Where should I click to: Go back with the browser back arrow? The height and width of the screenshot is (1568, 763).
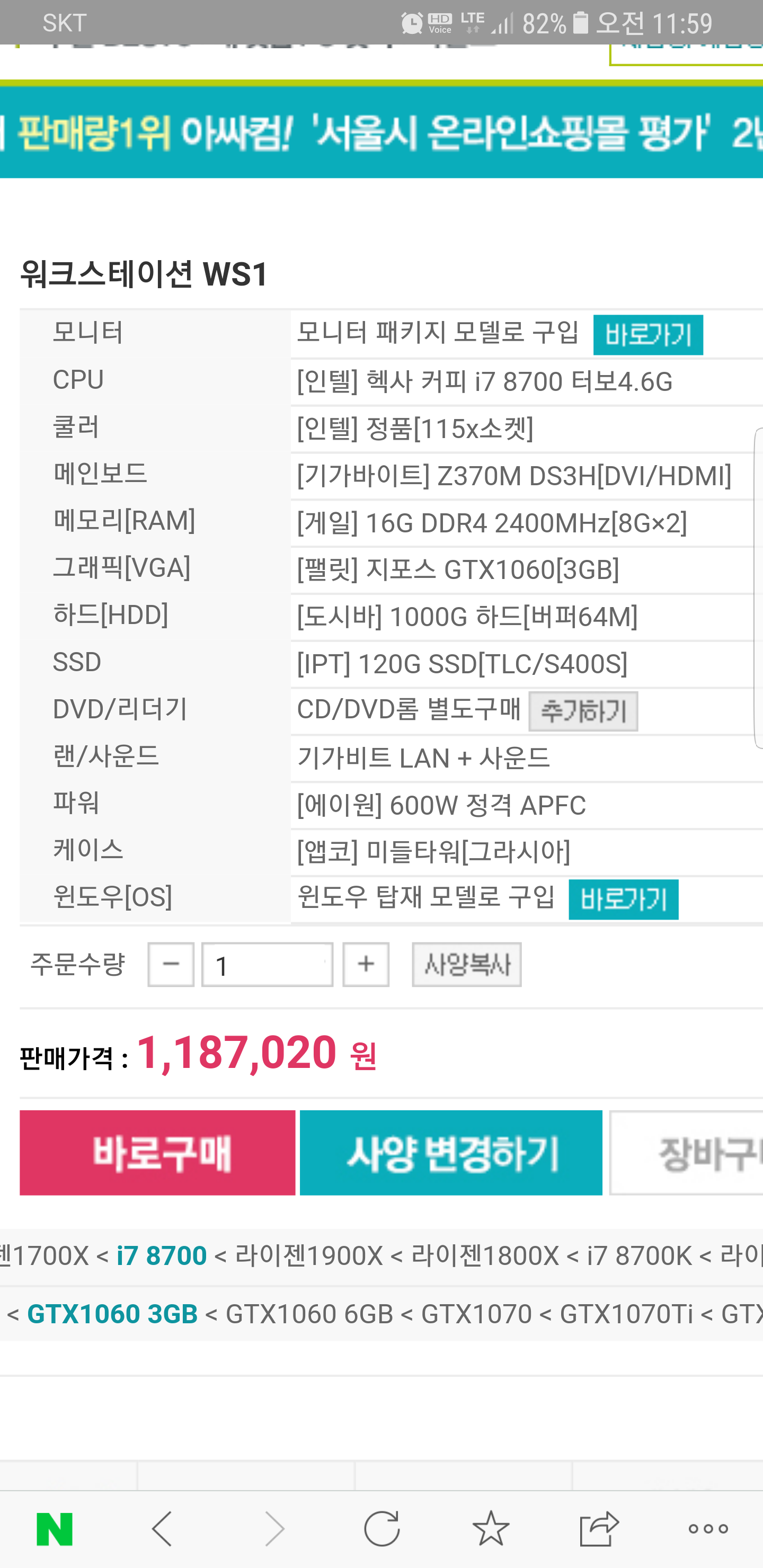pos(163,1528)
